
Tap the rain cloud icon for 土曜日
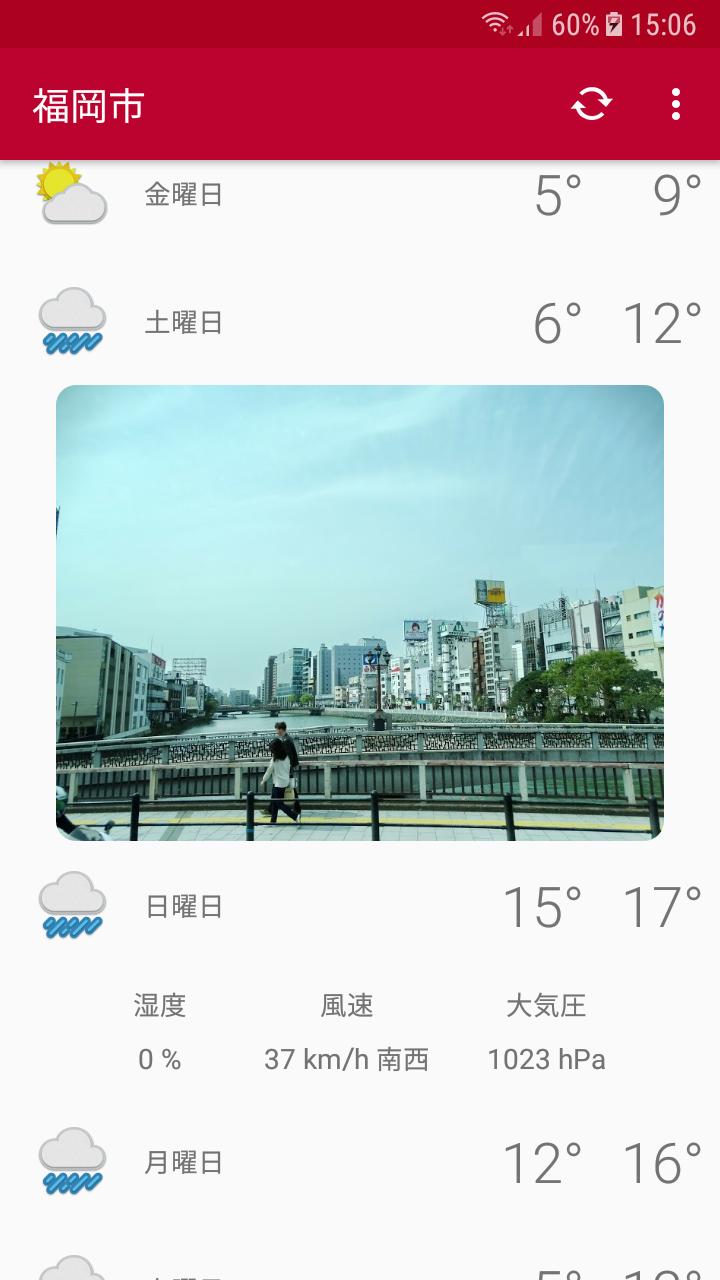click(70, 320)
